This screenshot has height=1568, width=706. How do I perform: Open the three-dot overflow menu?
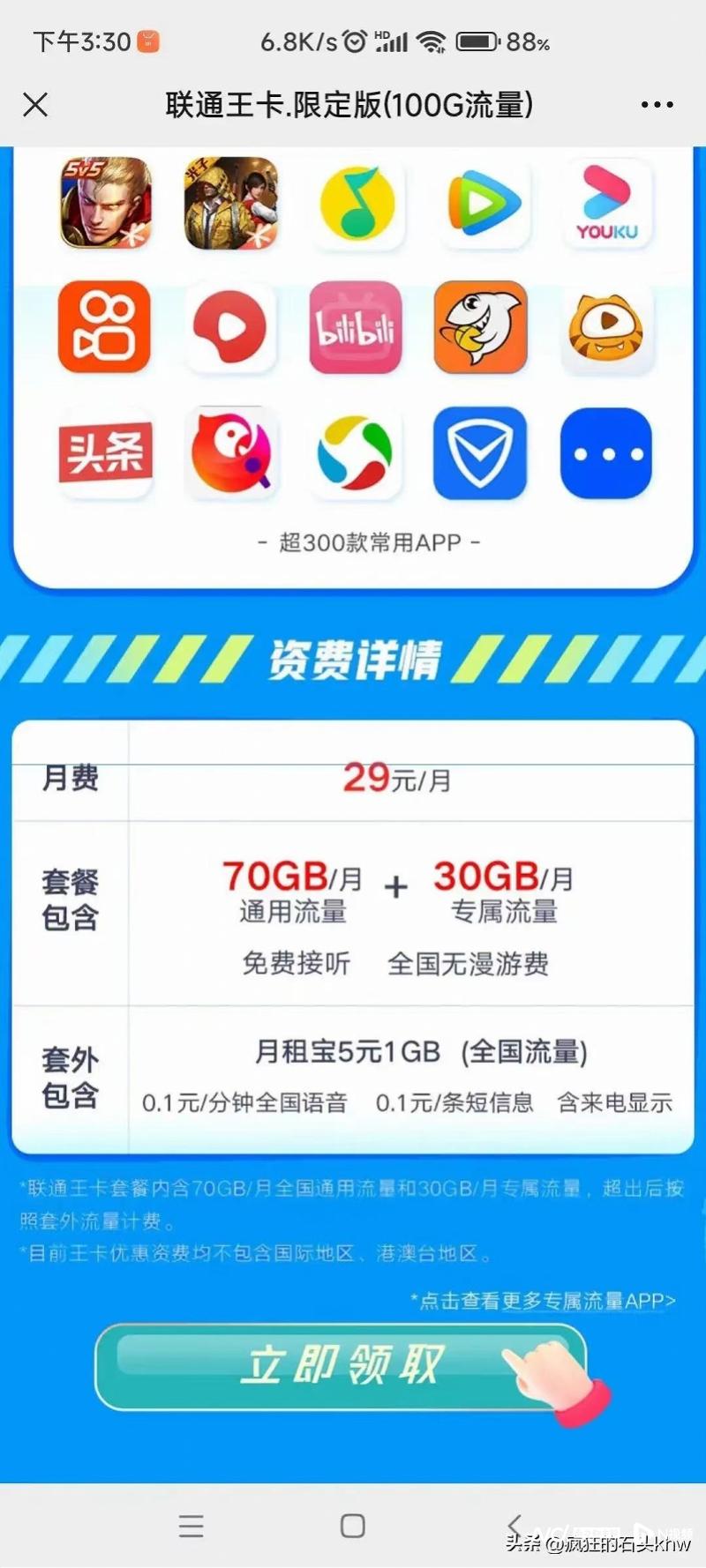[x=657, y=105]
